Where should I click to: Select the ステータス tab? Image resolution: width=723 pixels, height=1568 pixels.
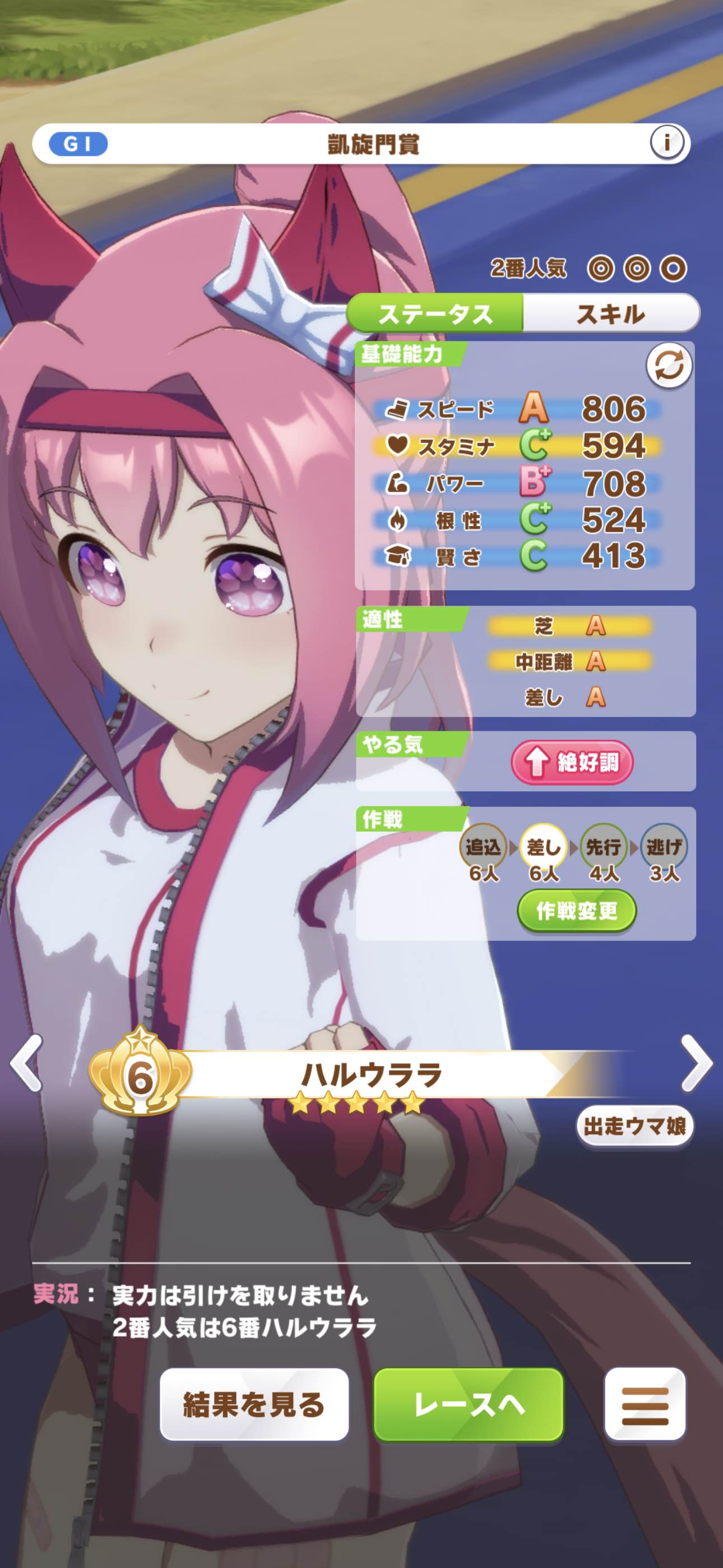click(435, 314)
